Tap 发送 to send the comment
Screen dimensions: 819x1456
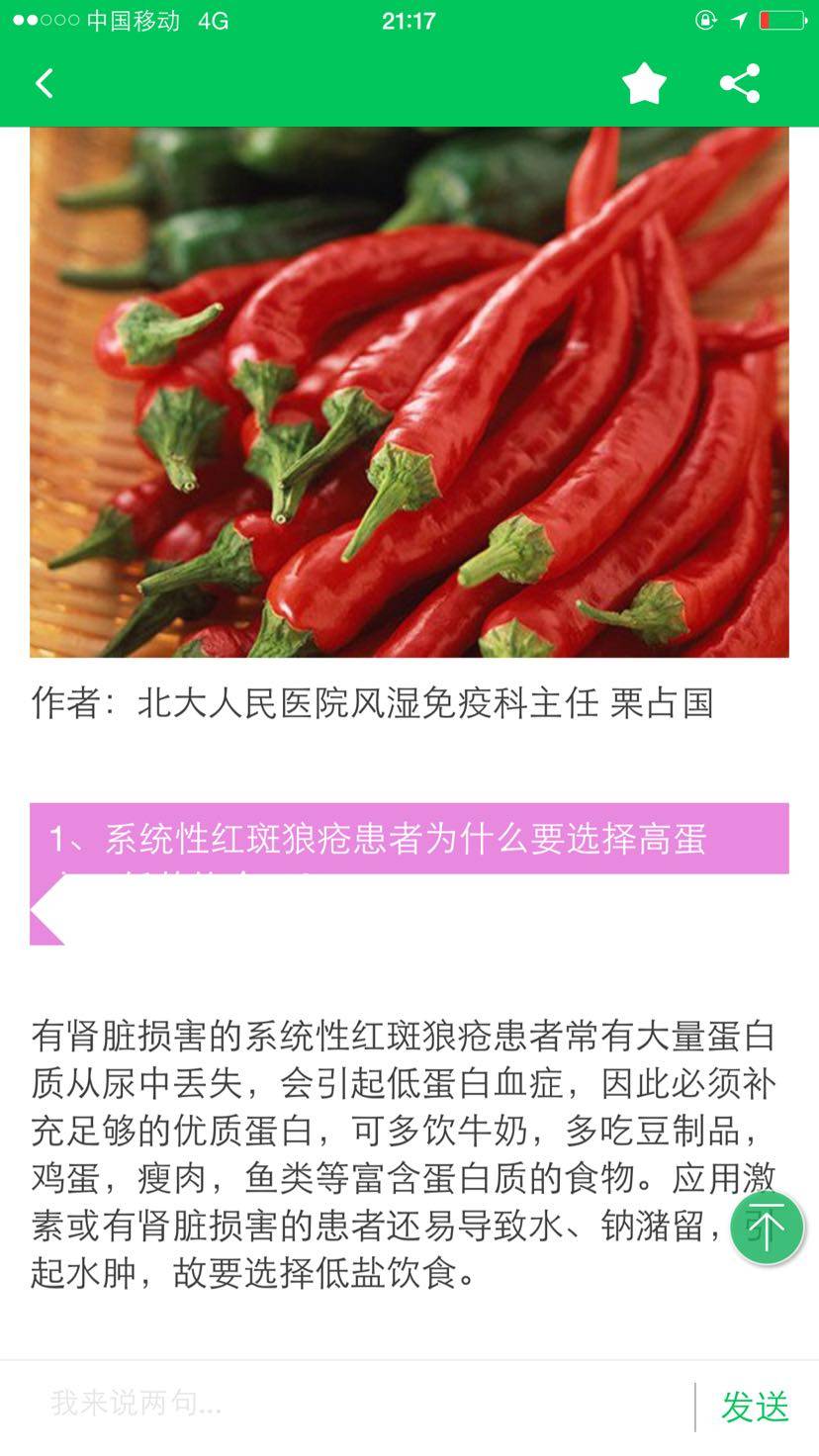click(x=755, y=1407)
